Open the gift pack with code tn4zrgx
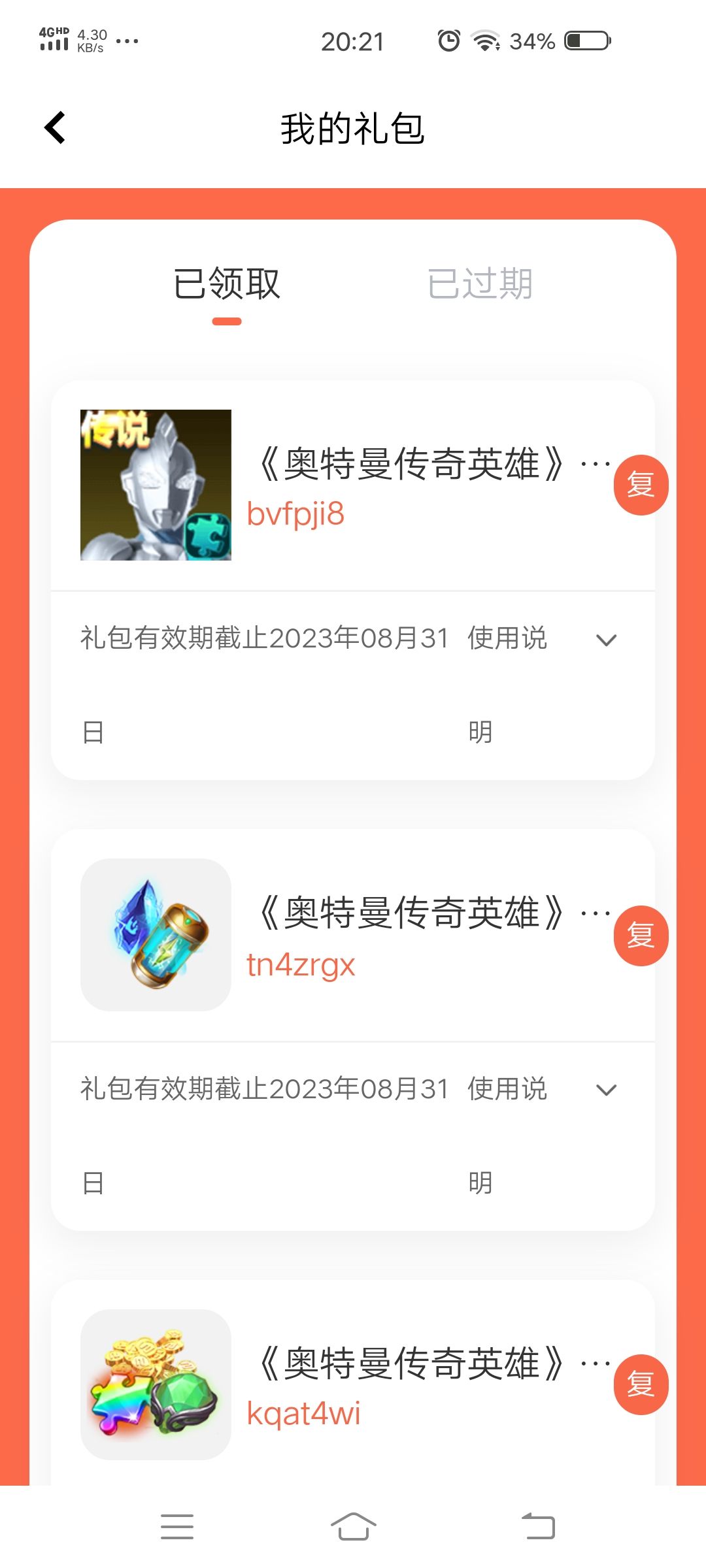 tap(405, 913)
